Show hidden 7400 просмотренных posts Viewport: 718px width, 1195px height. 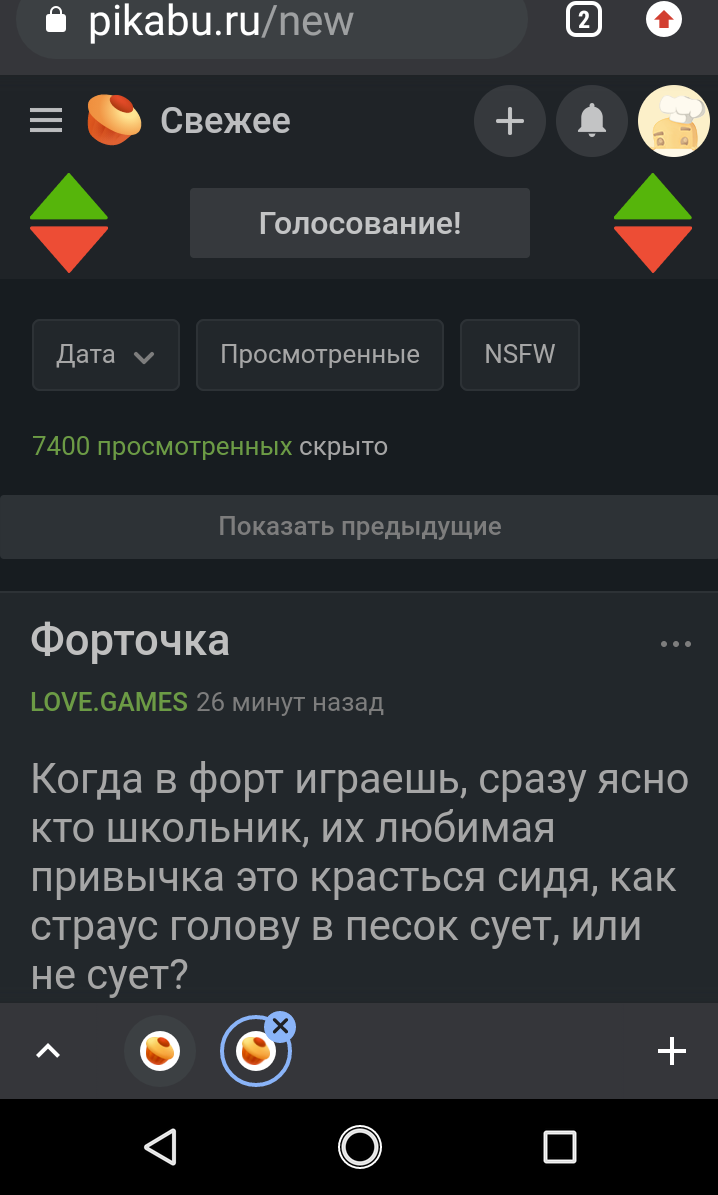click(162, 446)
